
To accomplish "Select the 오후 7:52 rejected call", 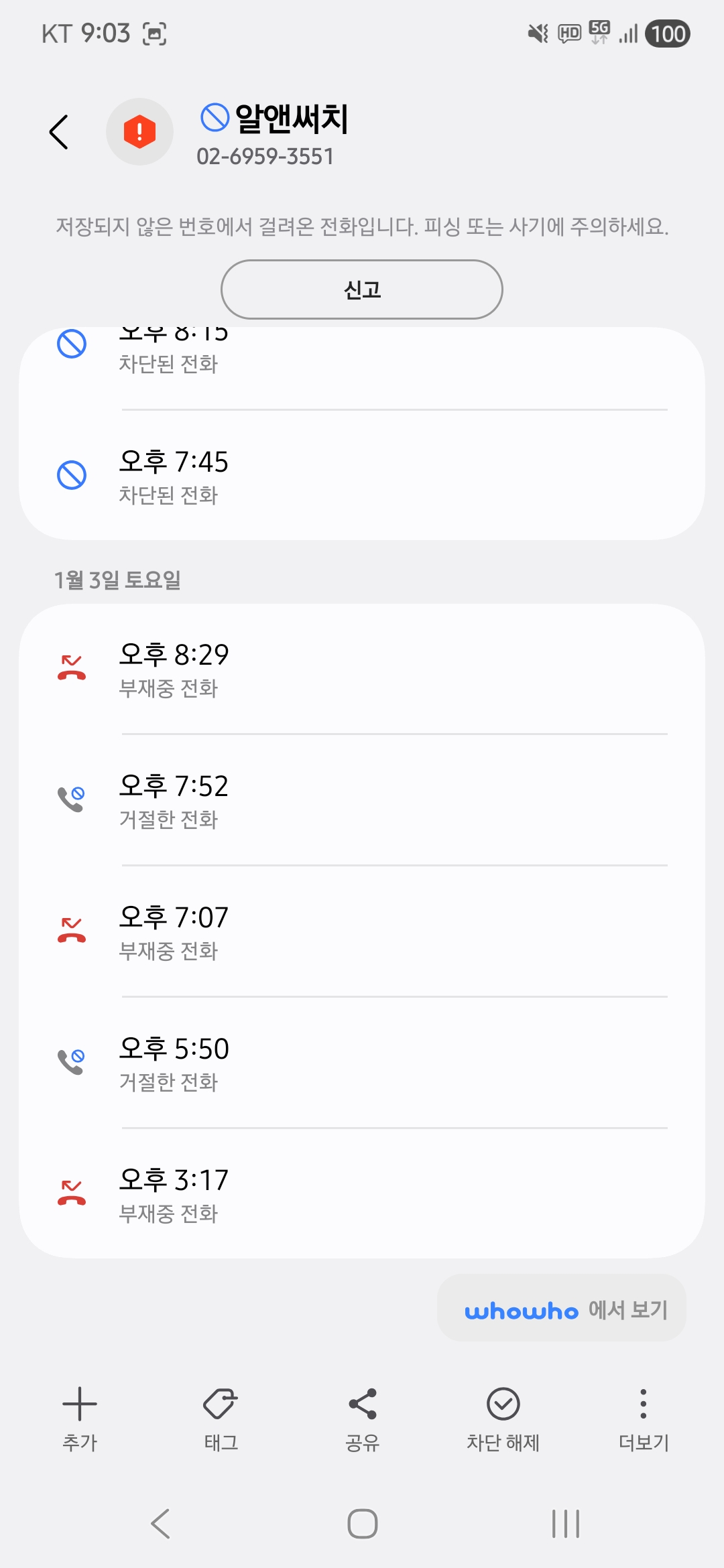I will tap(362, 800).
